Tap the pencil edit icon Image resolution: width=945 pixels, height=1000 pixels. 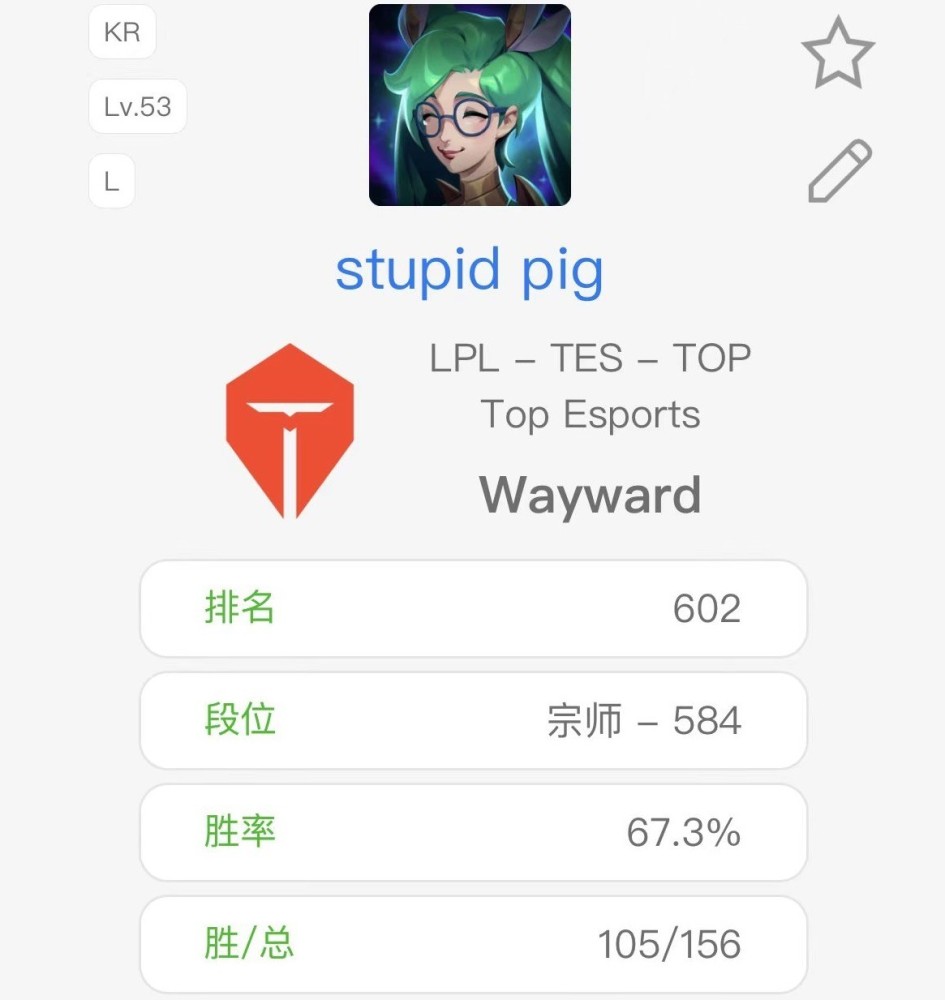coord(839,172)
